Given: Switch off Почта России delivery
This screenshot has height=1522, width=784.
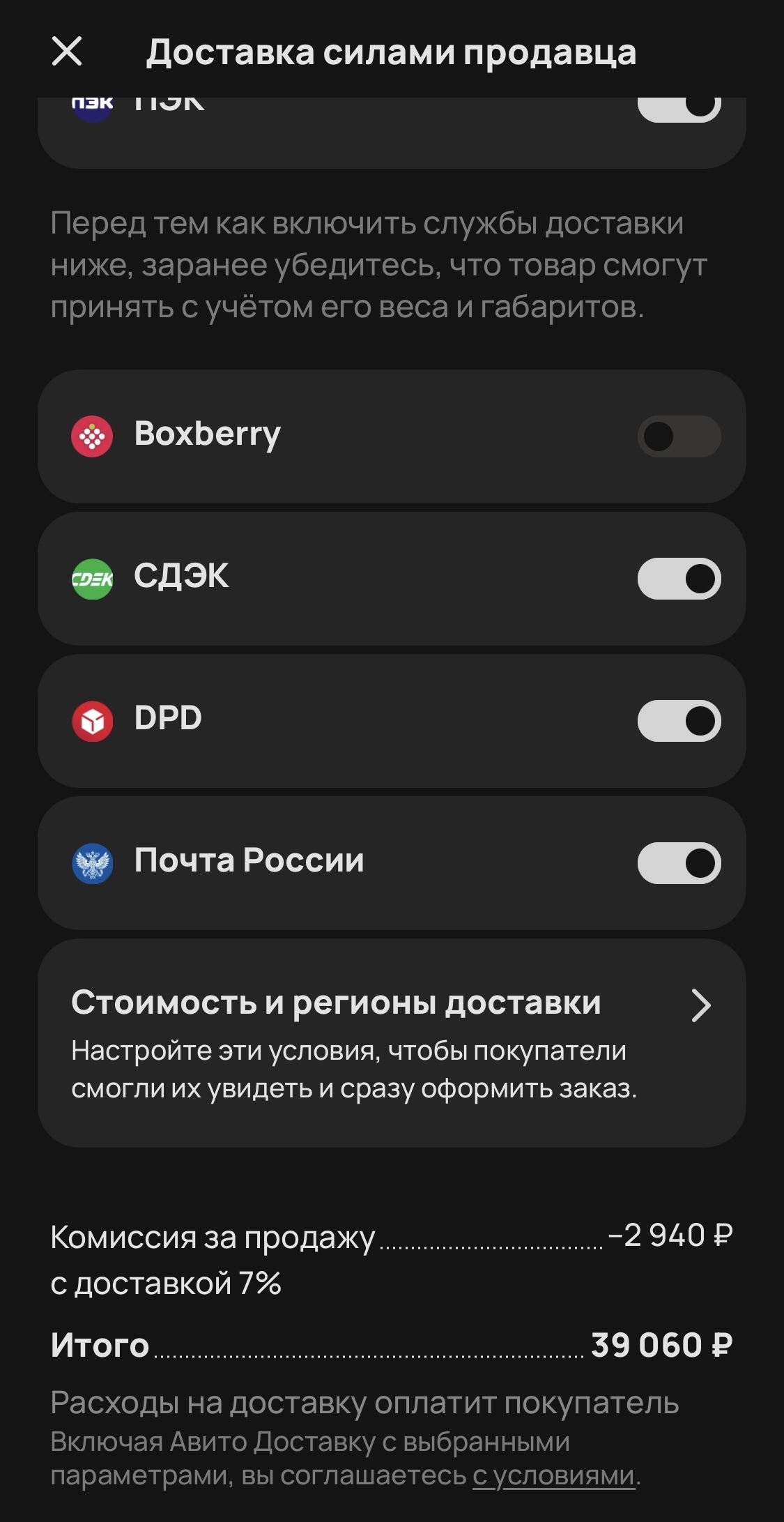Looking at the screenshot, I should tap(679, 863).
